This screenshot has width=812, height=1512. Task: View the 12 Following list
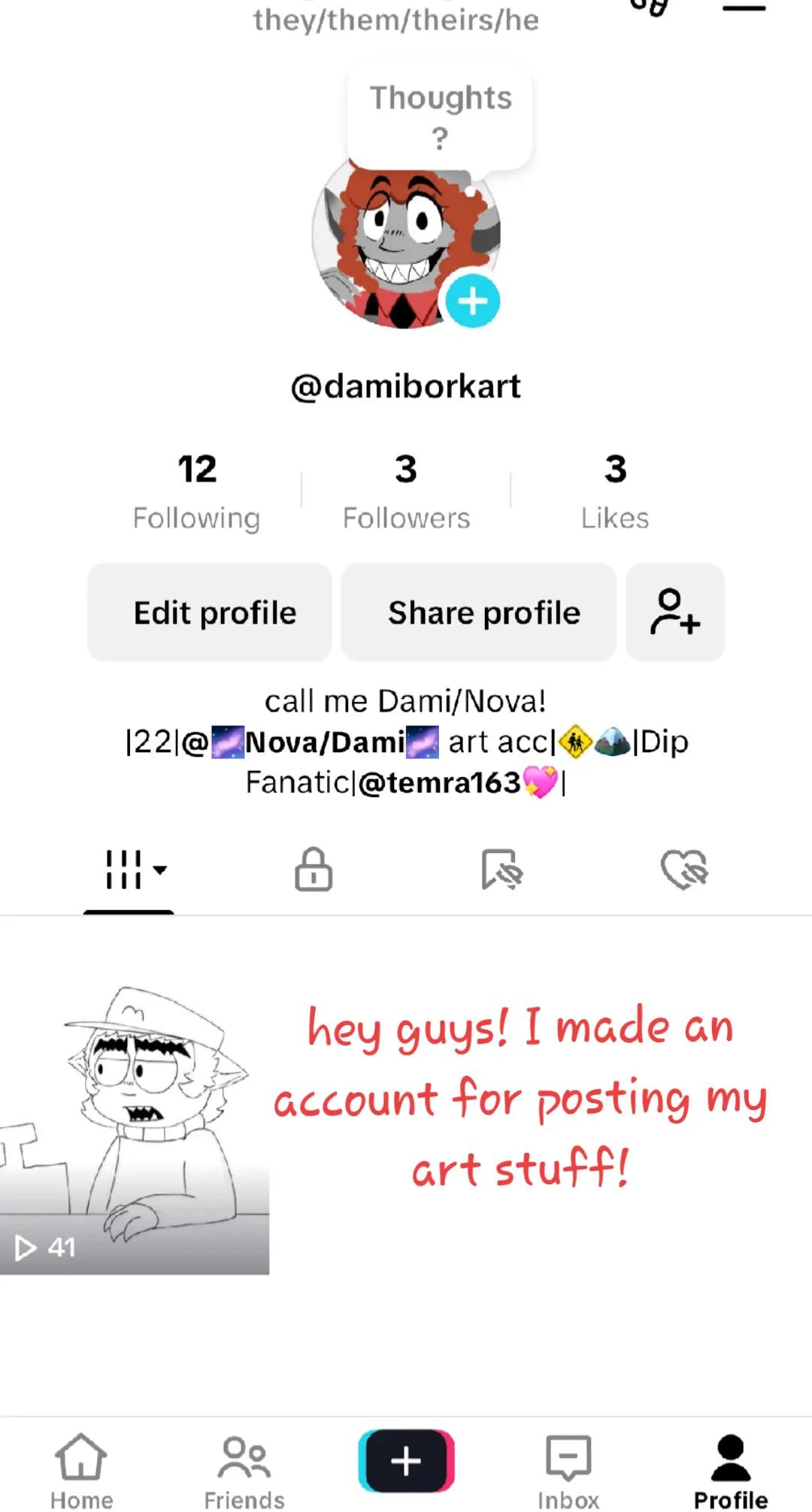coord(197,491)
